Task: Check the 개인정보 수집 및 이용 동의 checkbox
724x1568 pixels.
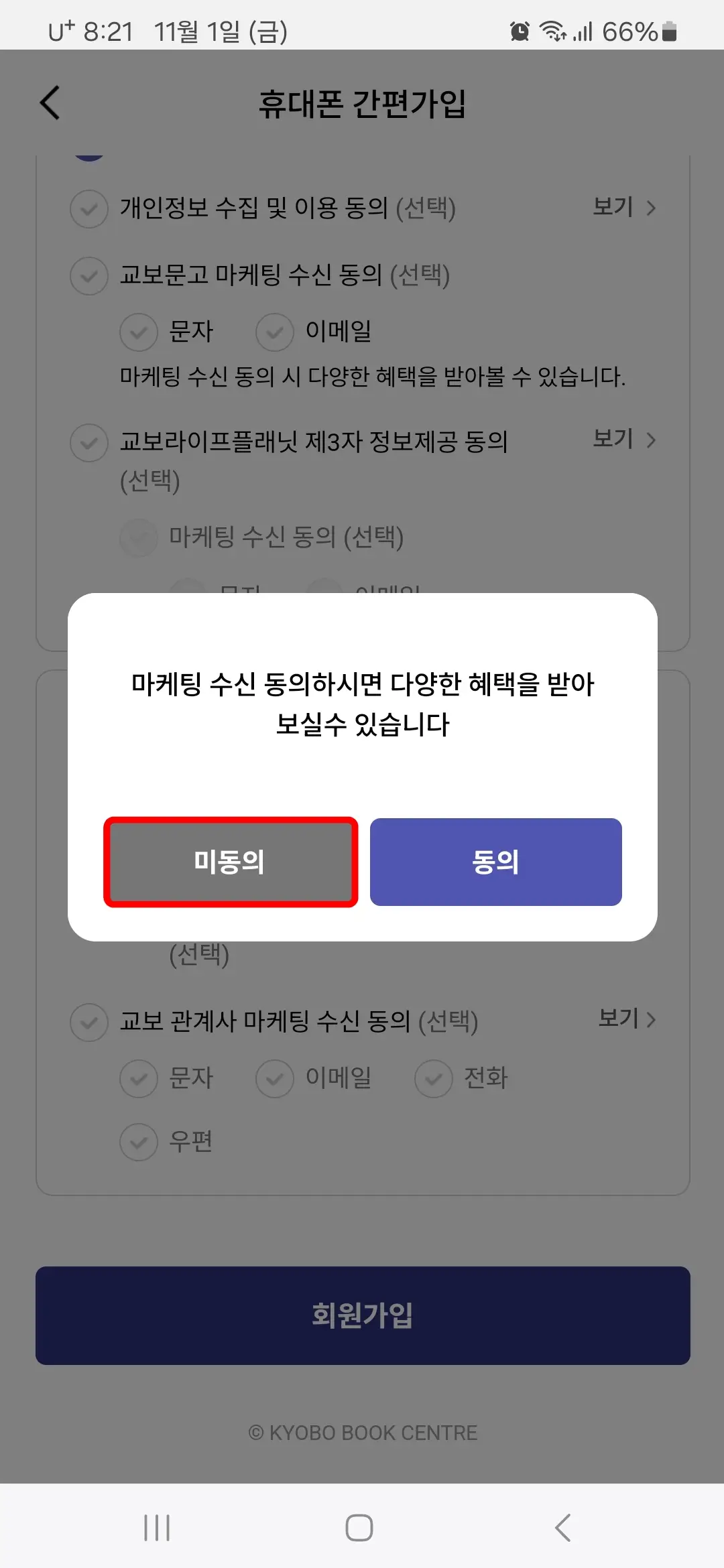Action: tap(88, 208)
